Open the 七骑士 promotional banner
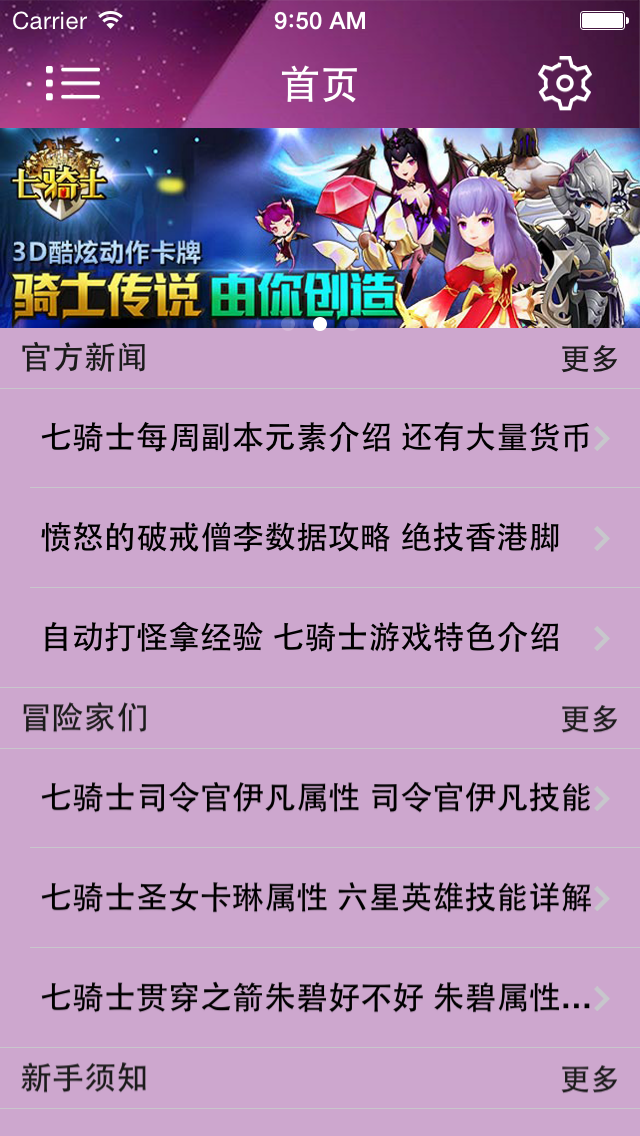 (x=320, y=228)
